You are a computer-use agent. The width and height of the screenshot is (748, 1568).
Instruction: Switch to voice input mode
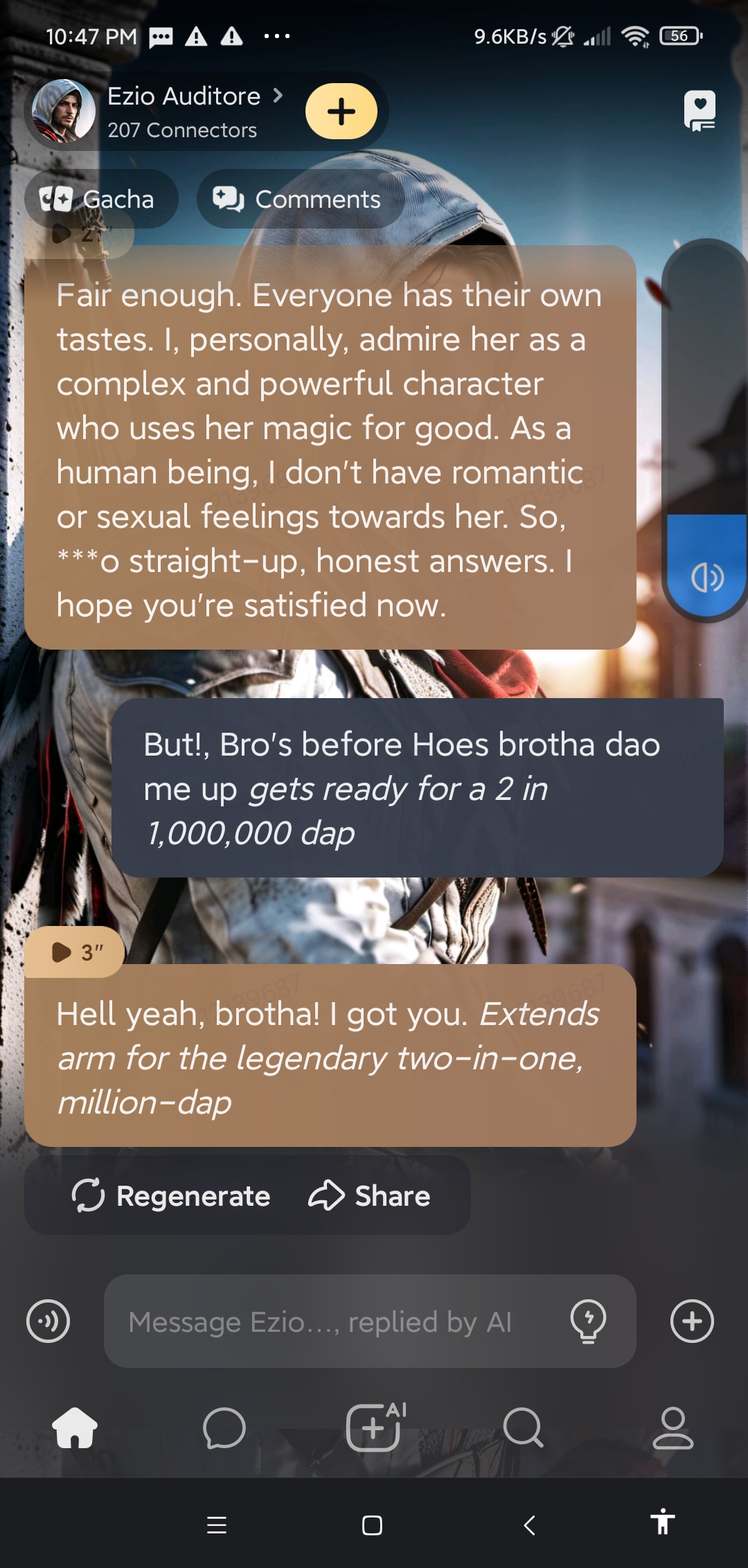(48, 1321)
